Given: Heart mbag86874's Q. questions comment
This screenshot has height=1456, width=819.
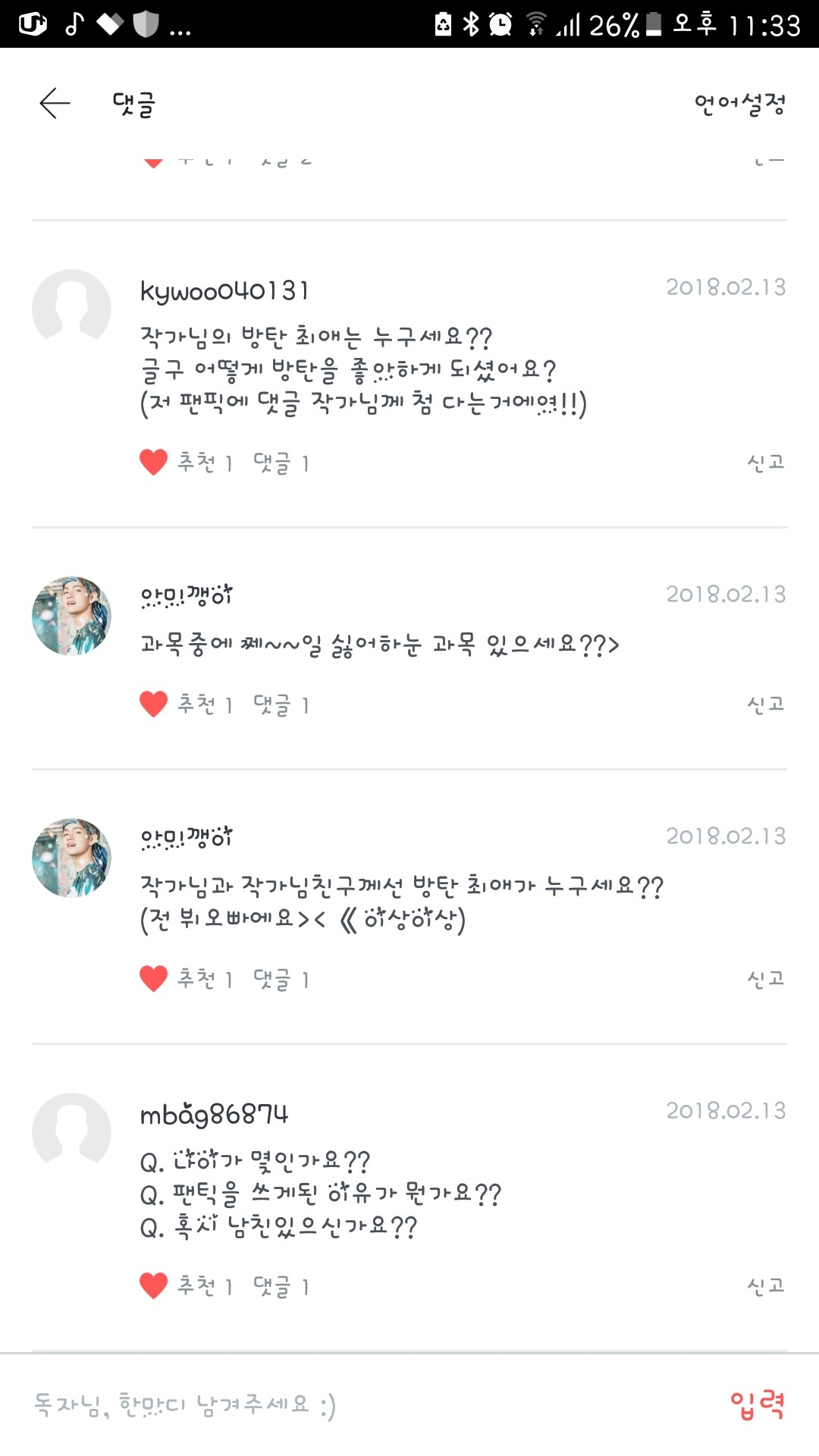Looking at the screenshot, I should [x=153, y=1285].
